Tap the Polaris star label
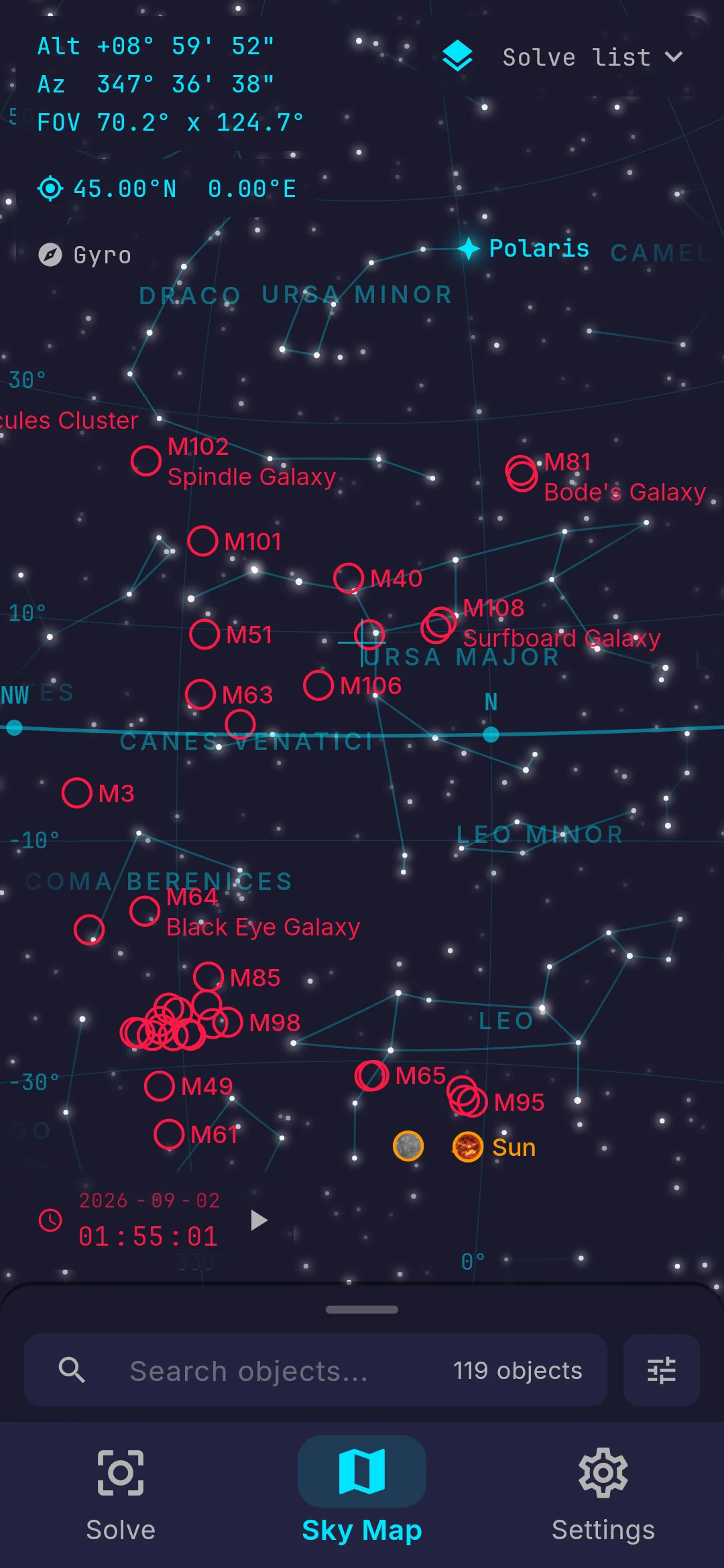This screenshot has width=724, height=1568. tap(538, 249)
